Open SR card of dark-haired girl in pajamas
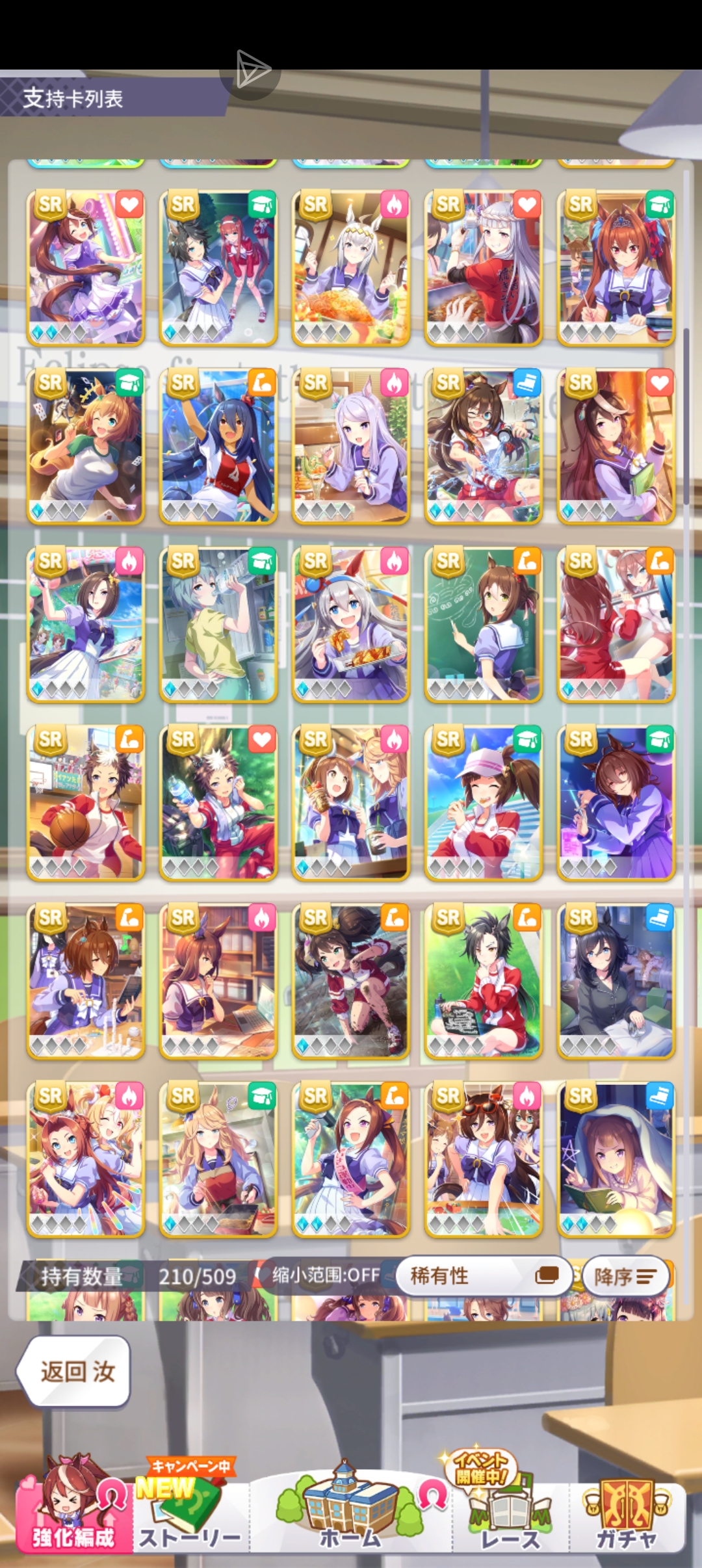 (x=616, y=982)
